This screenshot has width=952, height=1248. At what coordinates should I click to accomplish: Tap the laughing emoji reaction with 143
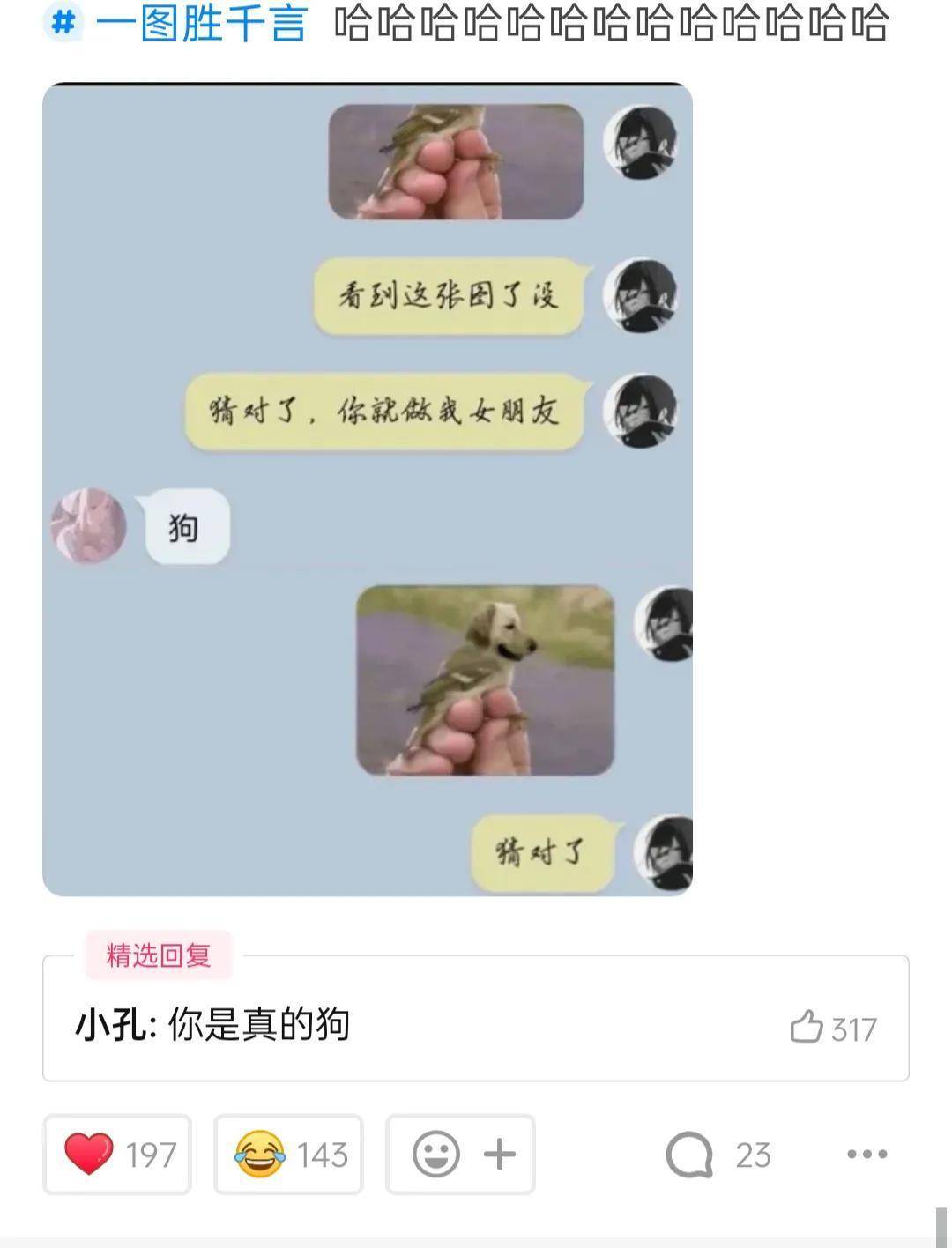[289, 1154]
